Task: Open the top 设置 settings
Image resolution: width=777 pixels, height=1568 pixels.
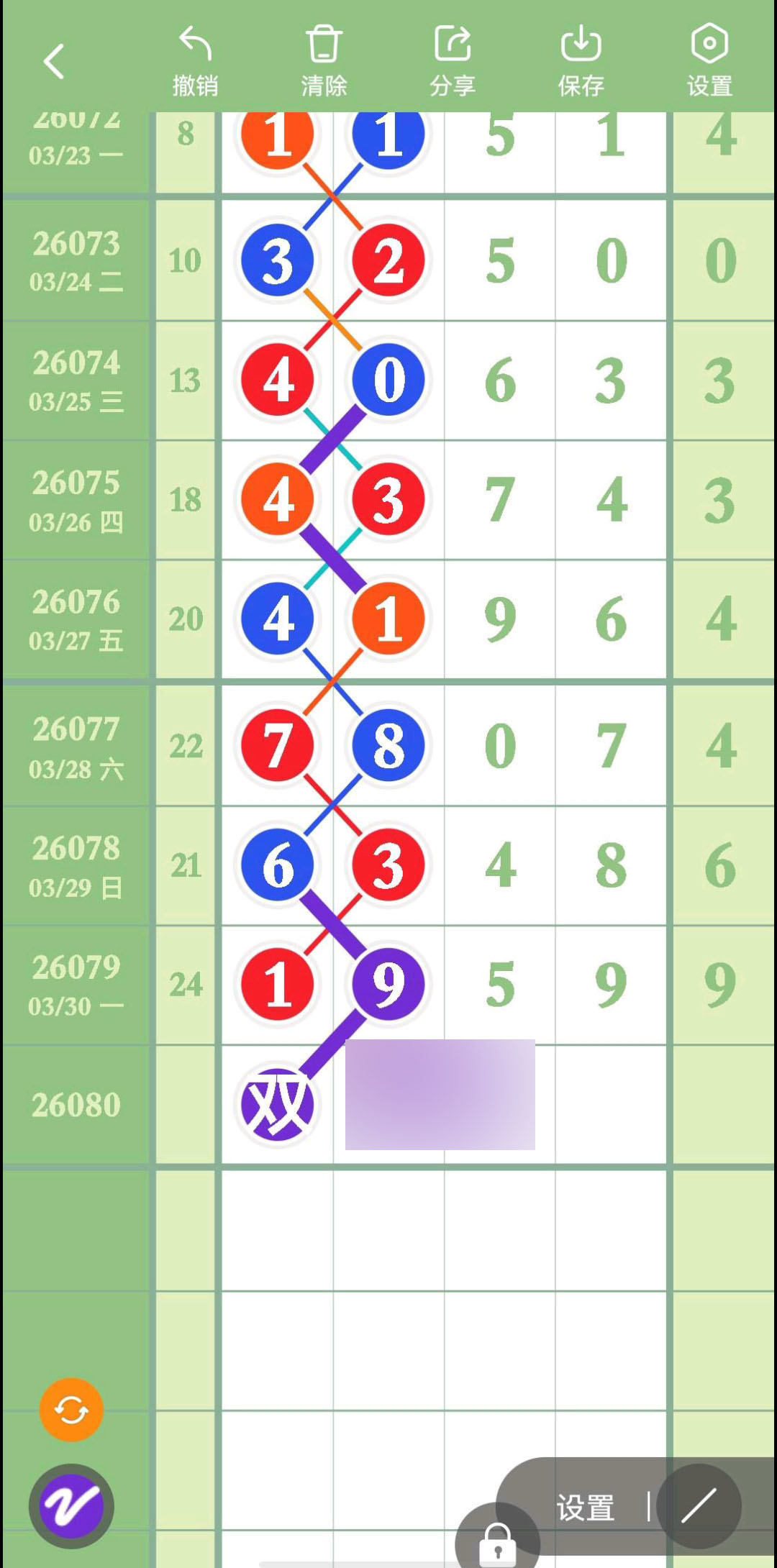Action: pos(709,61)
